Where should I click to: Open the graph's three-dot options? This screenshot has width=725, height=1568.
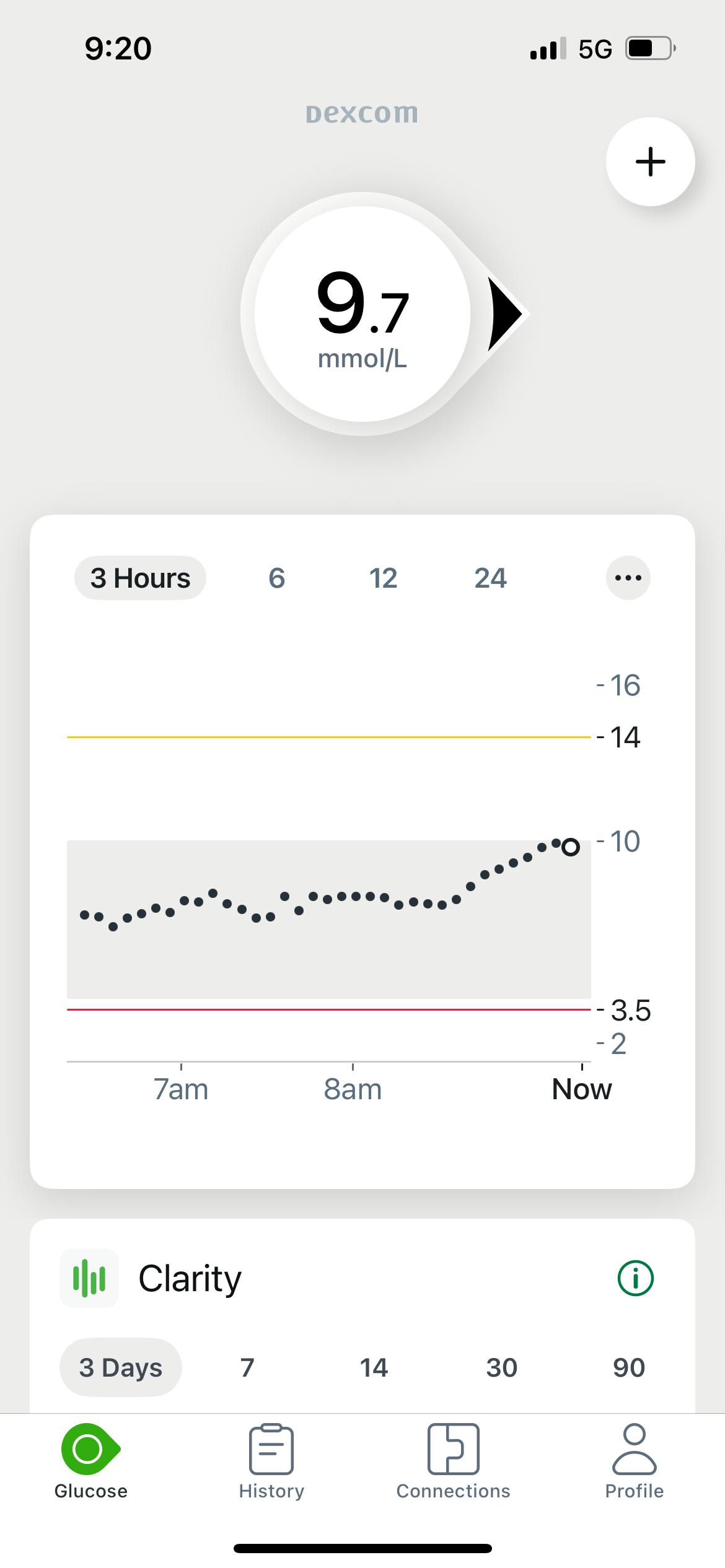click(x=628, y=578)
